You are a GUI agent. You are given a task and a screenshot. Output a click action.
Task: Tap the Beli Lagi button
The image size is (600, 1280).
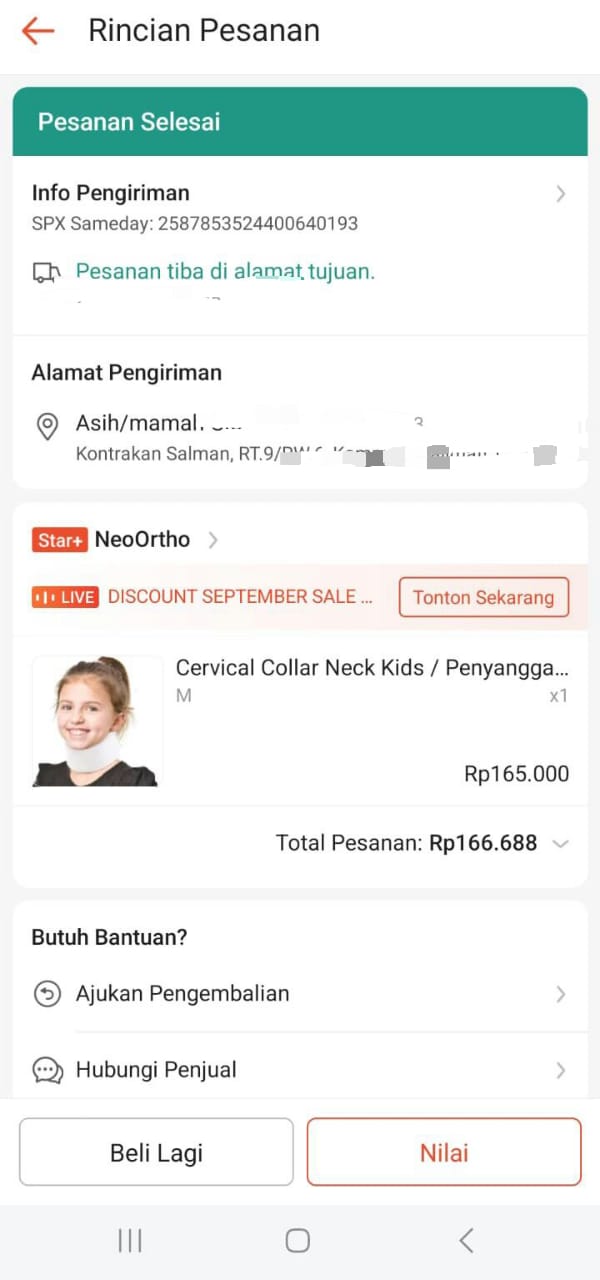point(156,1153)
